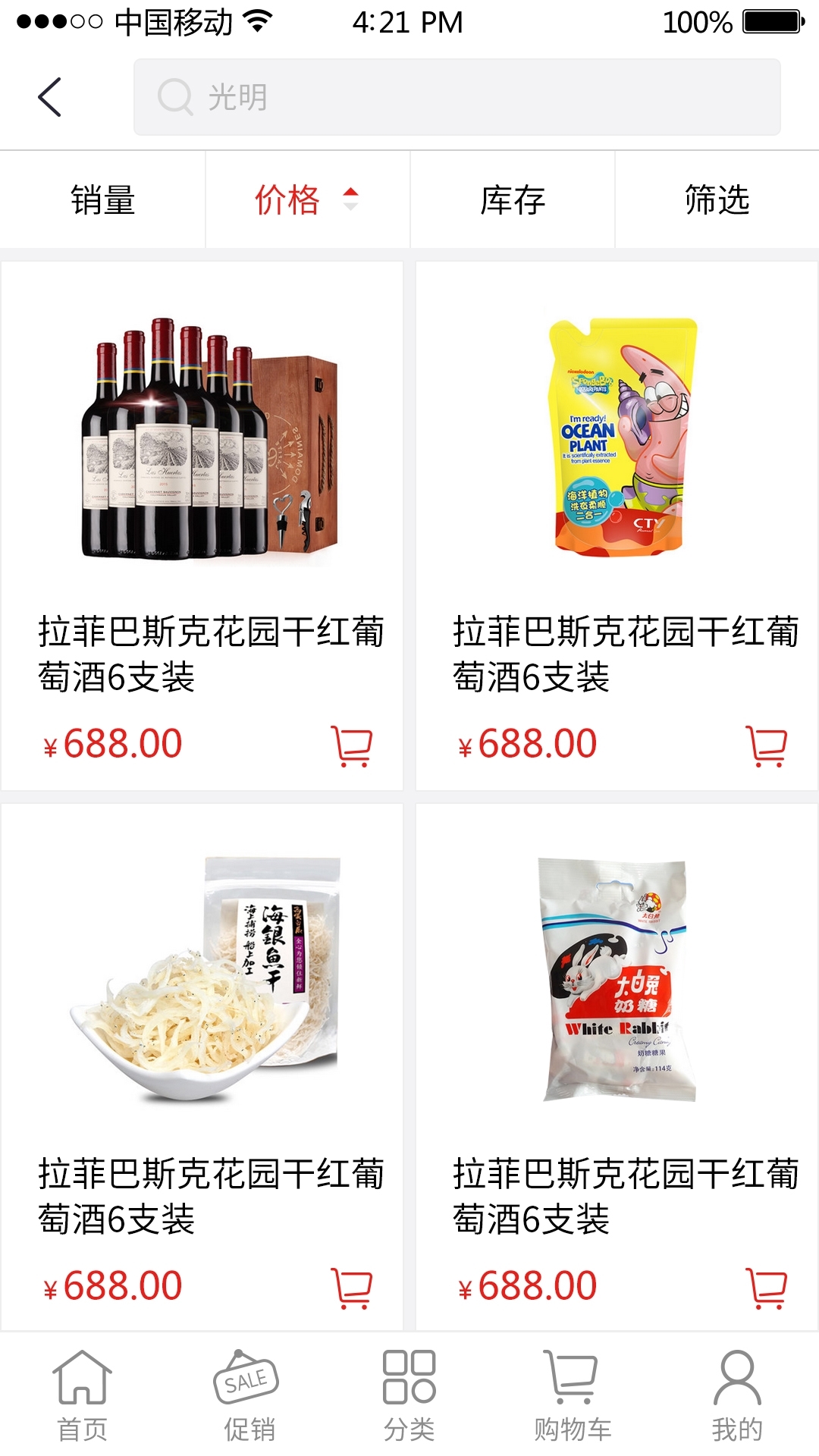Go to the 我的 profile tab
Screen dimensions: 819x1456
(x=736, y=1395)
